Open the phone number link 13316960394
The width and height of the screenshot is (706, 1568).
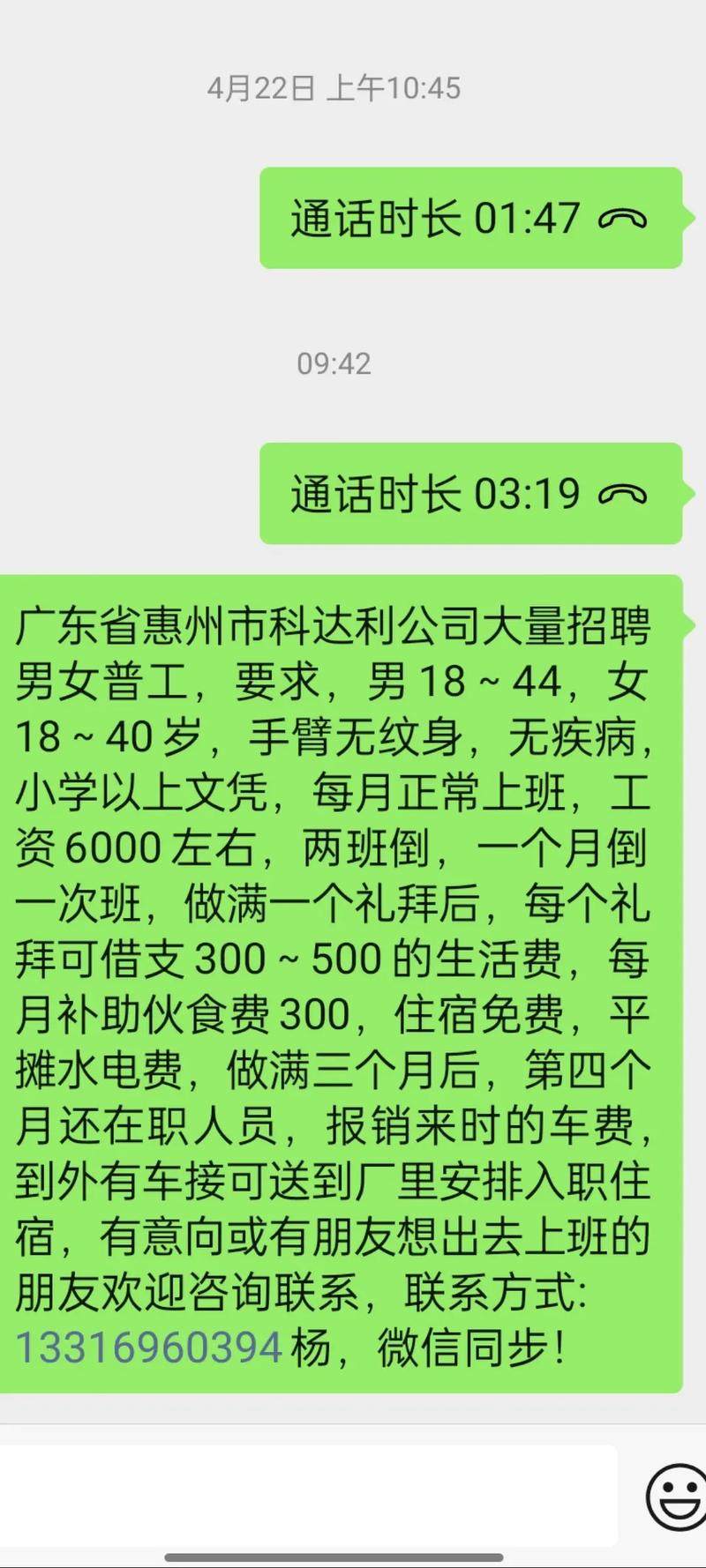pos(149,1348)
